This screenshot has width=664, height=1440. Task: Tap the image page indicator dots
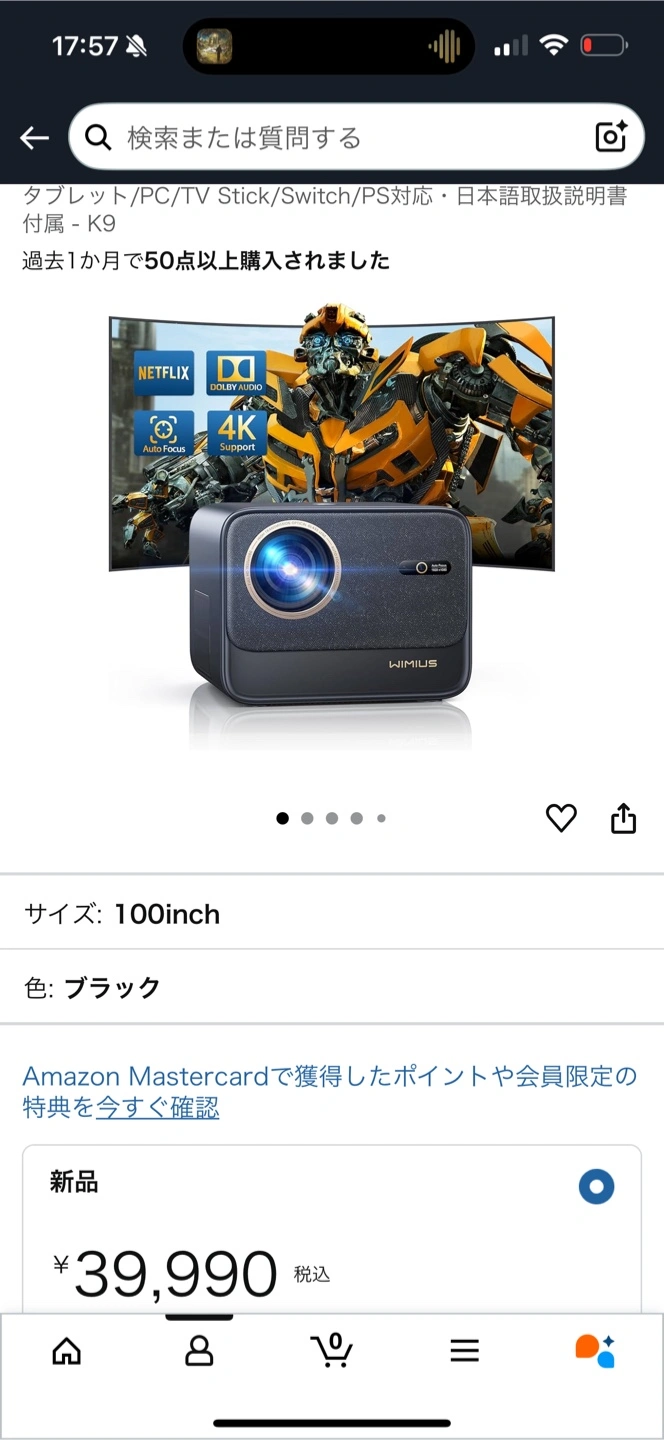pos(331,818)
